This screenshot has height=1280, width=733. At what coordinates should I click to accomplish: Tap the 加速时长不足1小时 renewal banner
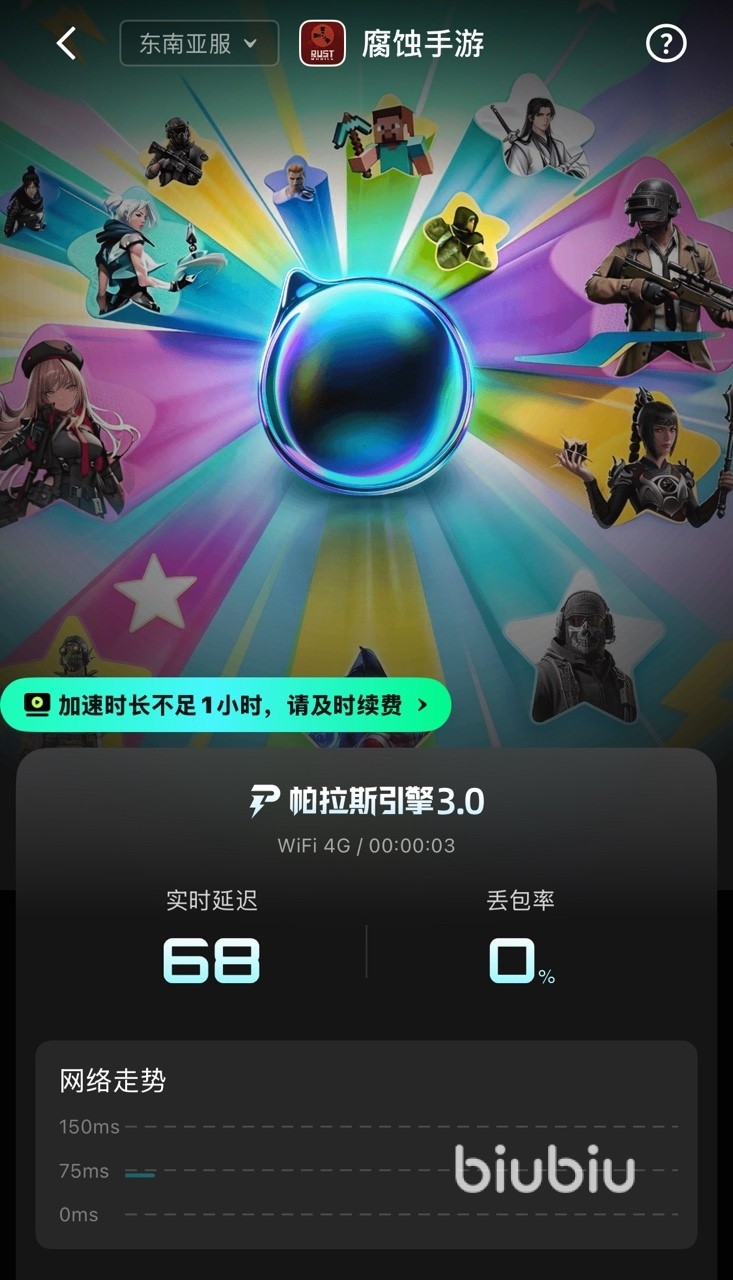coord(226,705)
